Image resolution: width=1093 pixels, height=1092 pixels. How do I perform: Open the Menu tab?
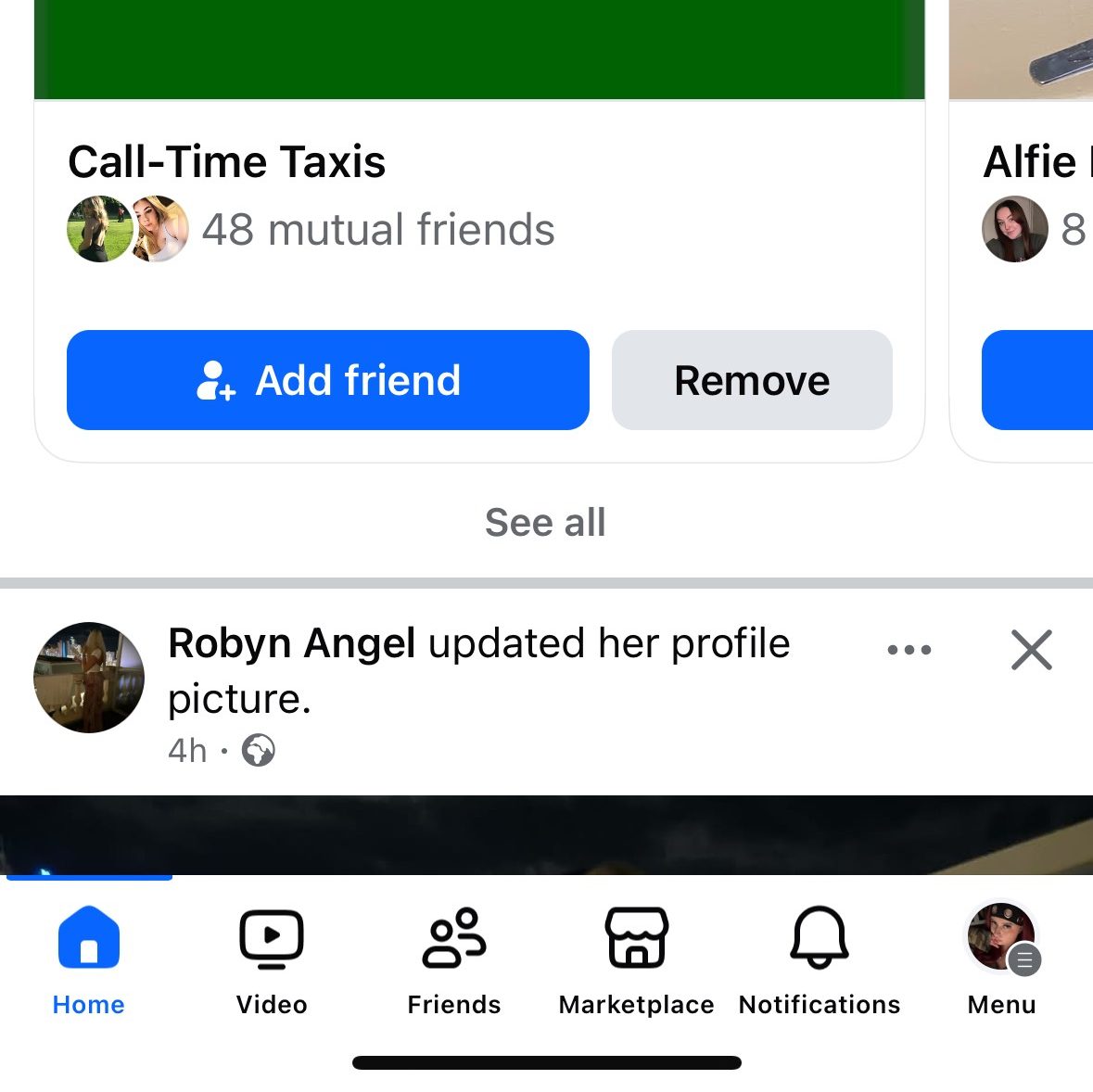[1001, 959]
